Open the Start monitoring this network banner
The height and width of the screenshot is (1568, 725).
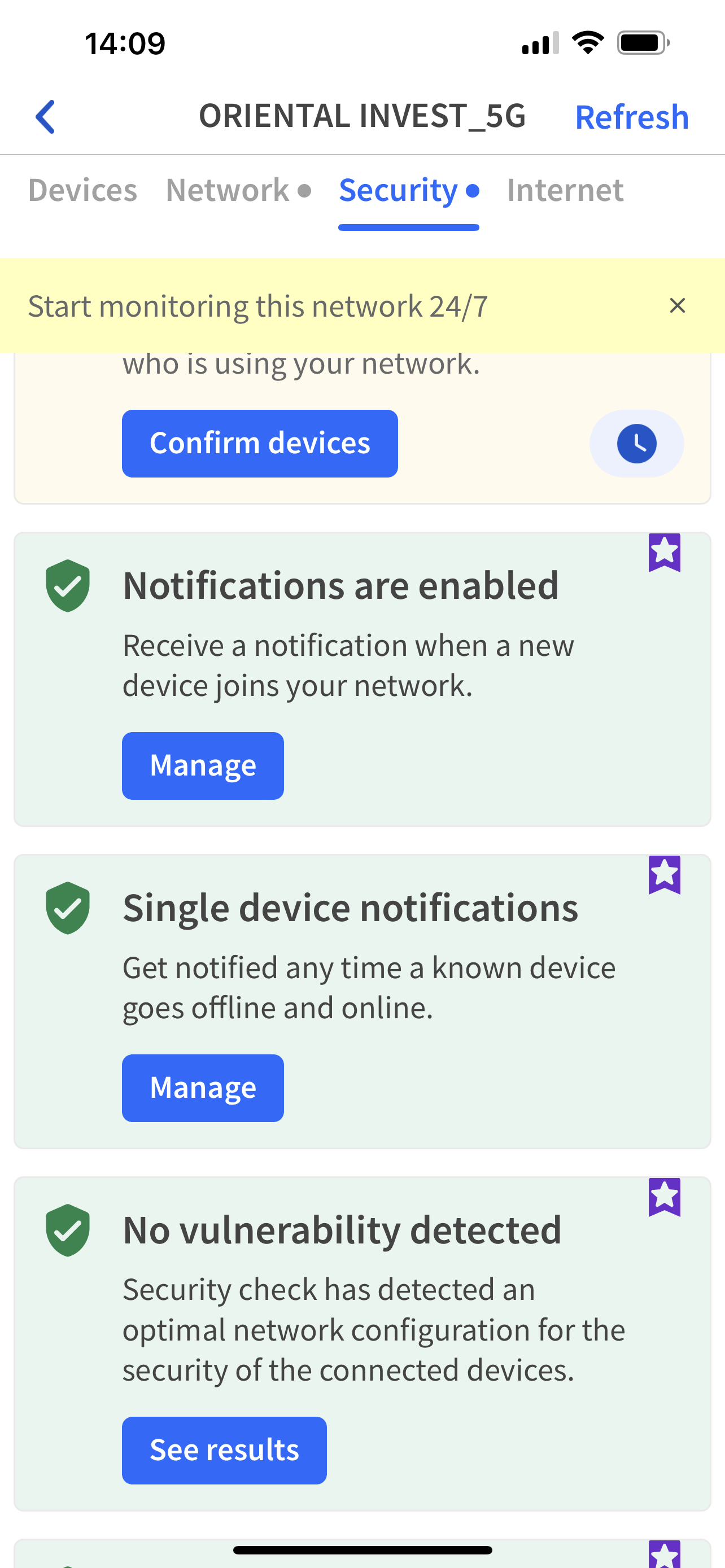coord(258,305)
